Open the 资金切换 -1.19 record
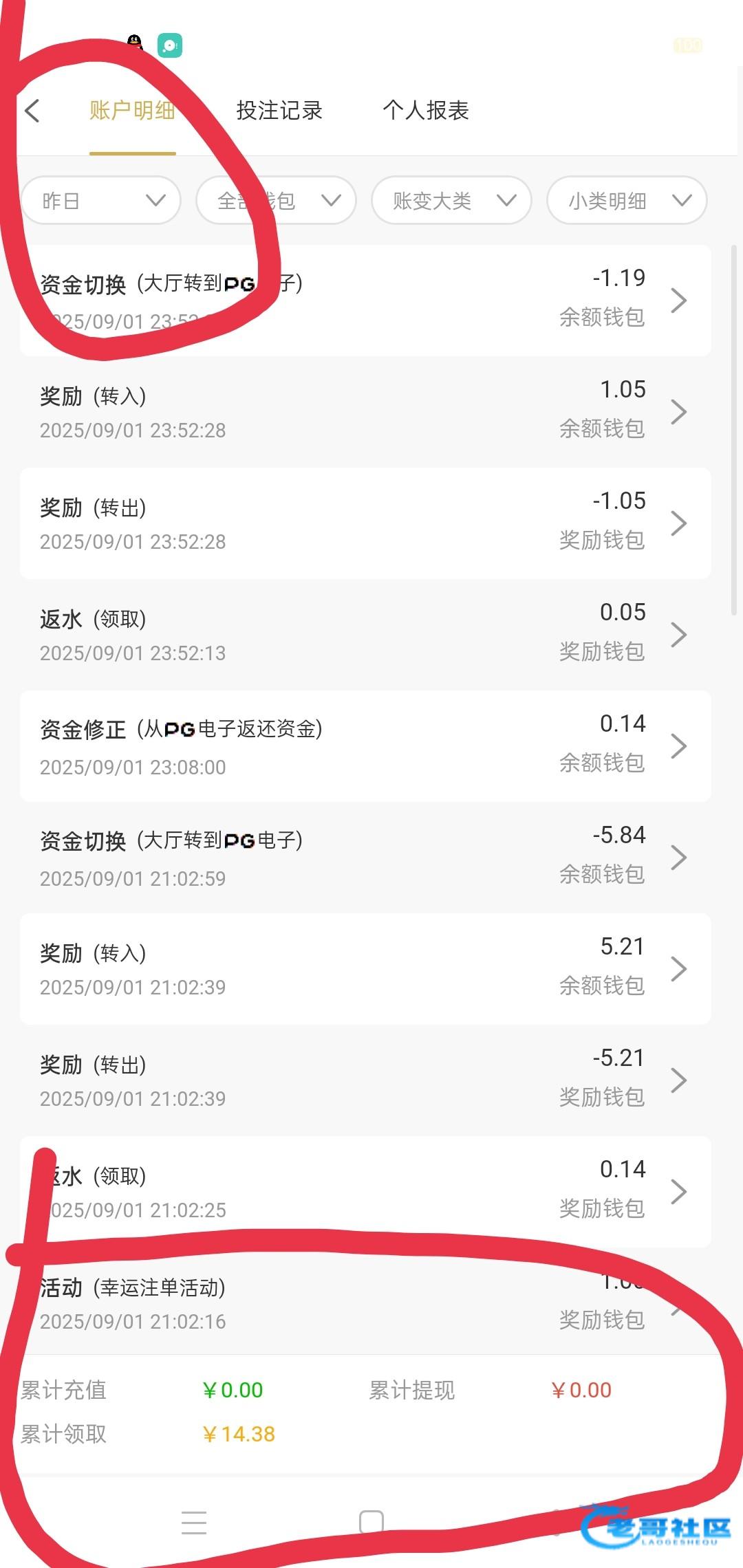 pyautogui.click(x=365, y=301)
